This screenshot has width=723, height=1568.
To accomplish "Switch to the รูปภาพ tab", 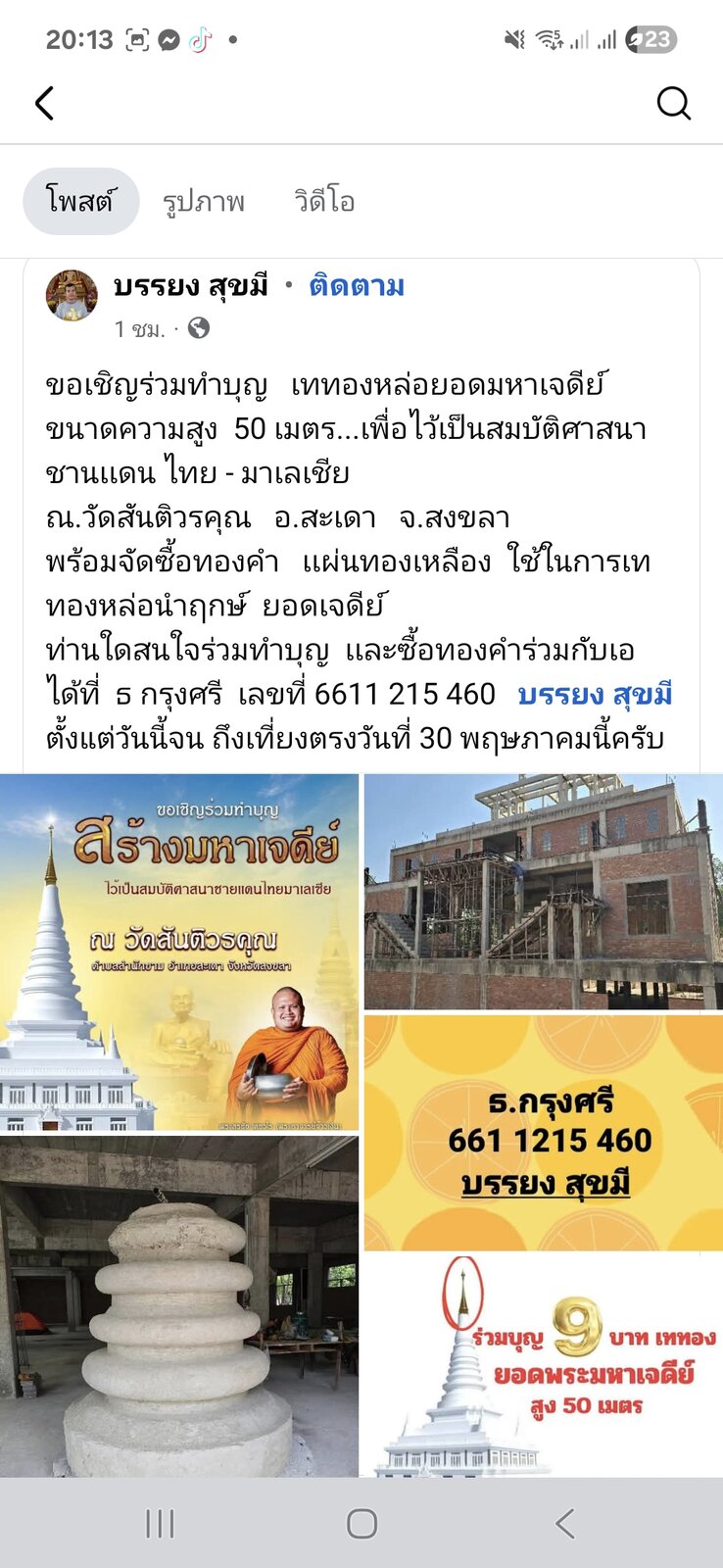I will (x=204, y=202).
